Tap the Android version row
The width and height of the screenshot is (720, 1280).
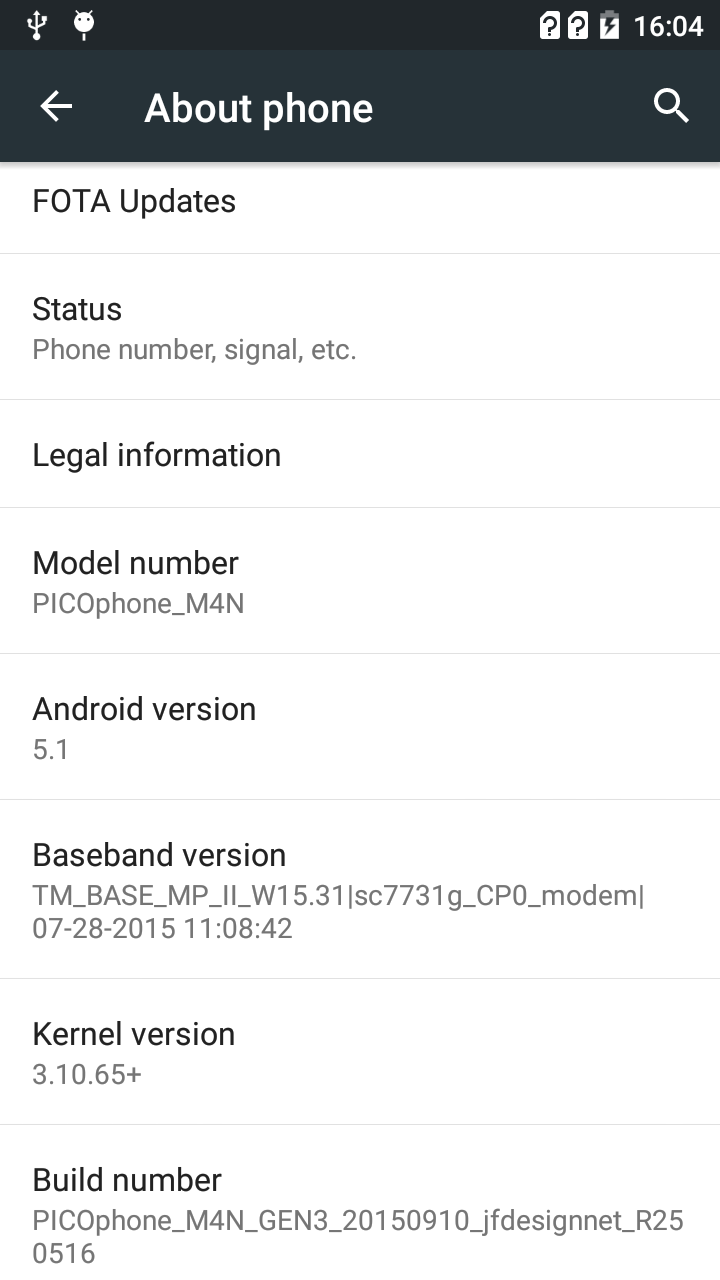(360, 727)
